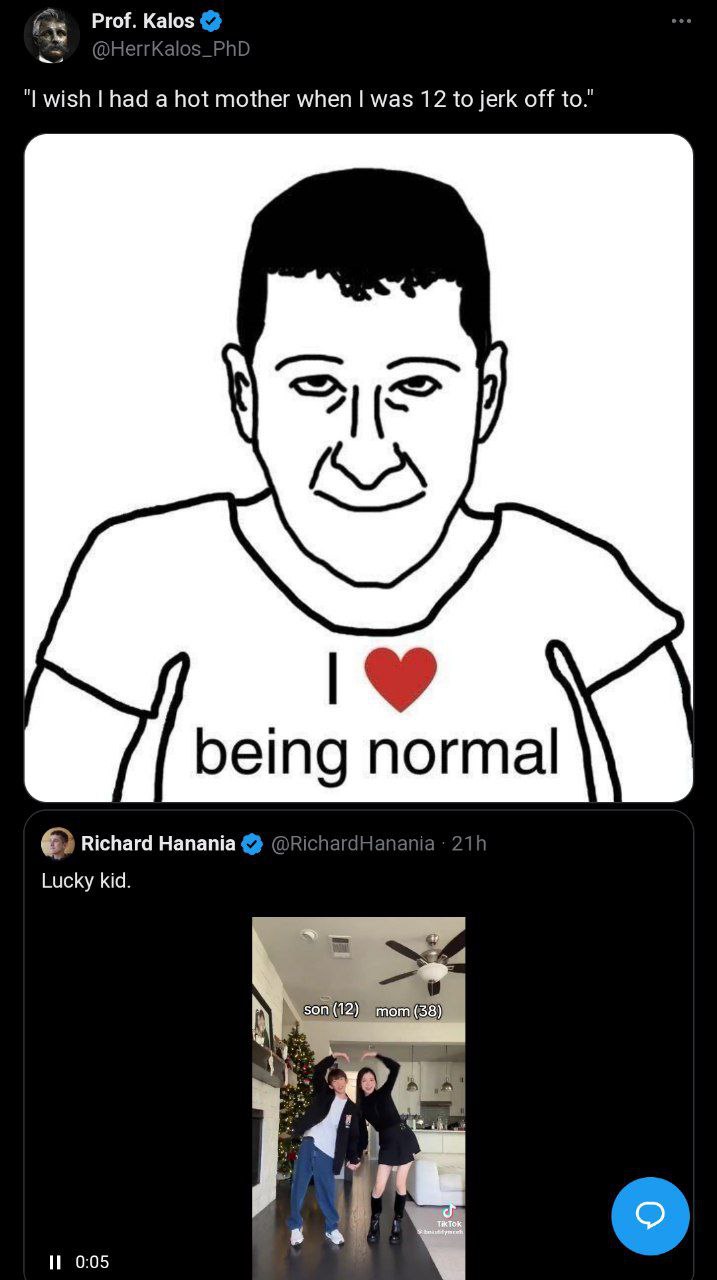Open Prof. Kalos profile picture

click(51, 35)
